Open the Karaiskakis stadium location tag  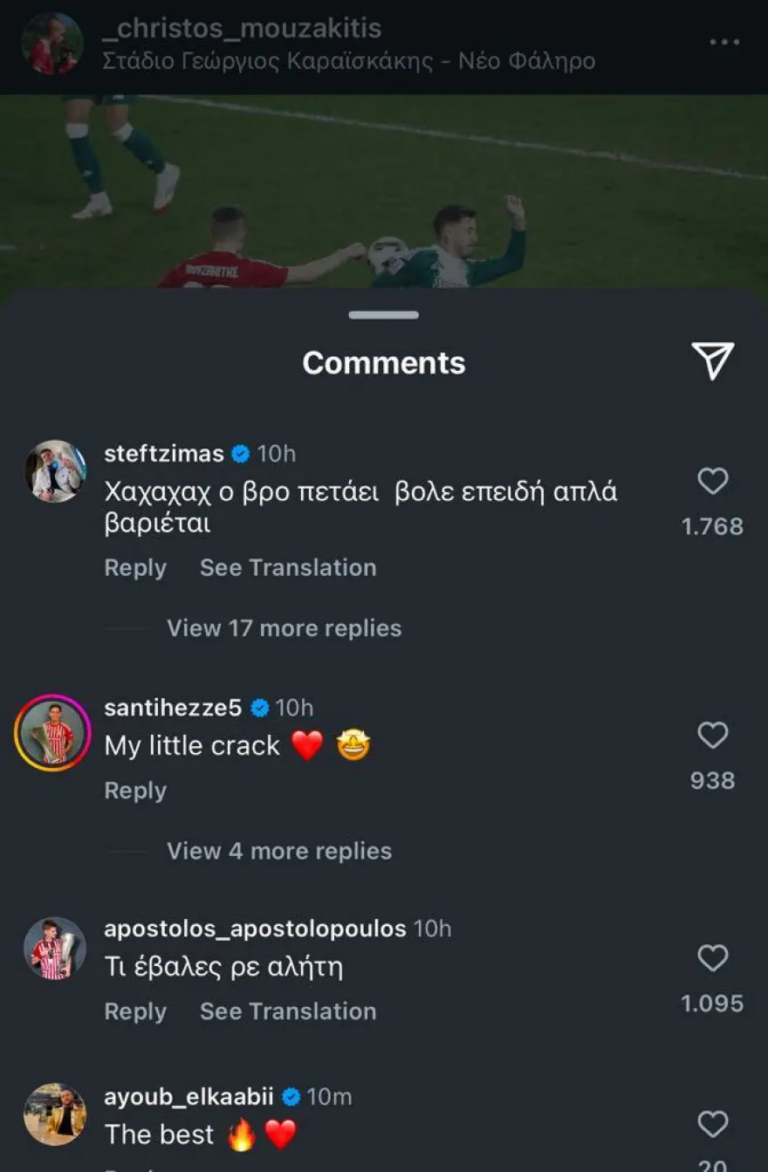click(349, 61)
